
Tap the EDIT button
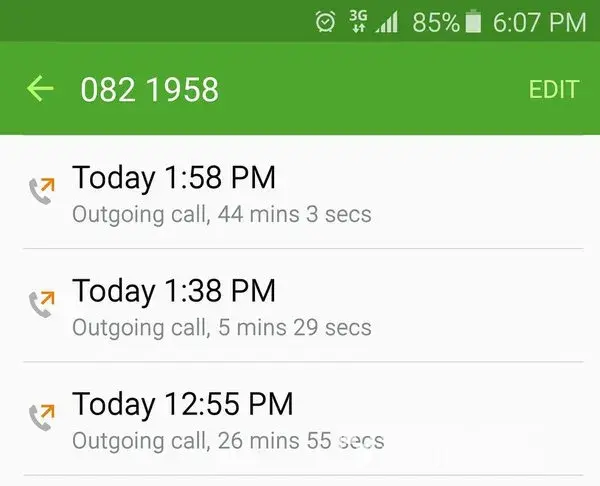pos(553,90)
